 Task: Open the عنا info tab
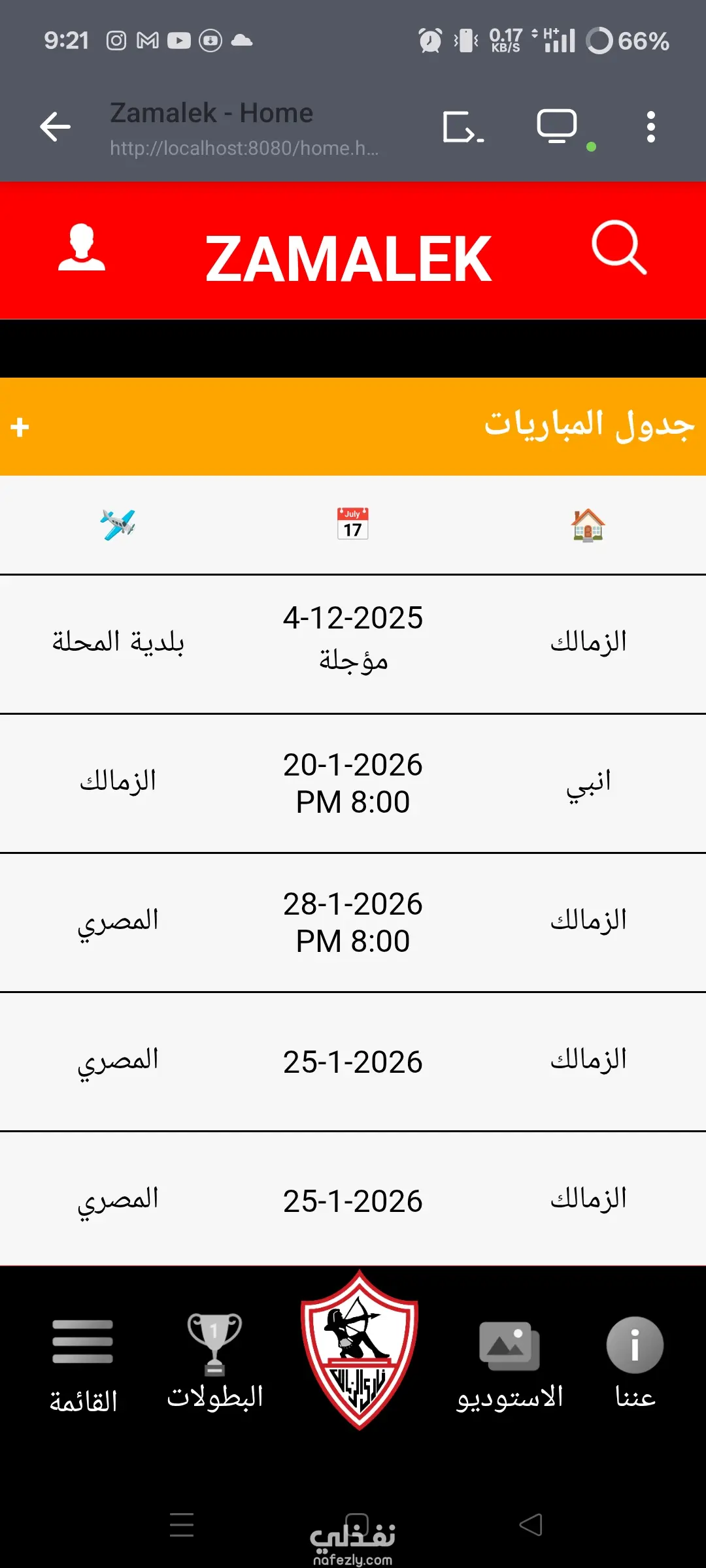(x=635, y=1361)
